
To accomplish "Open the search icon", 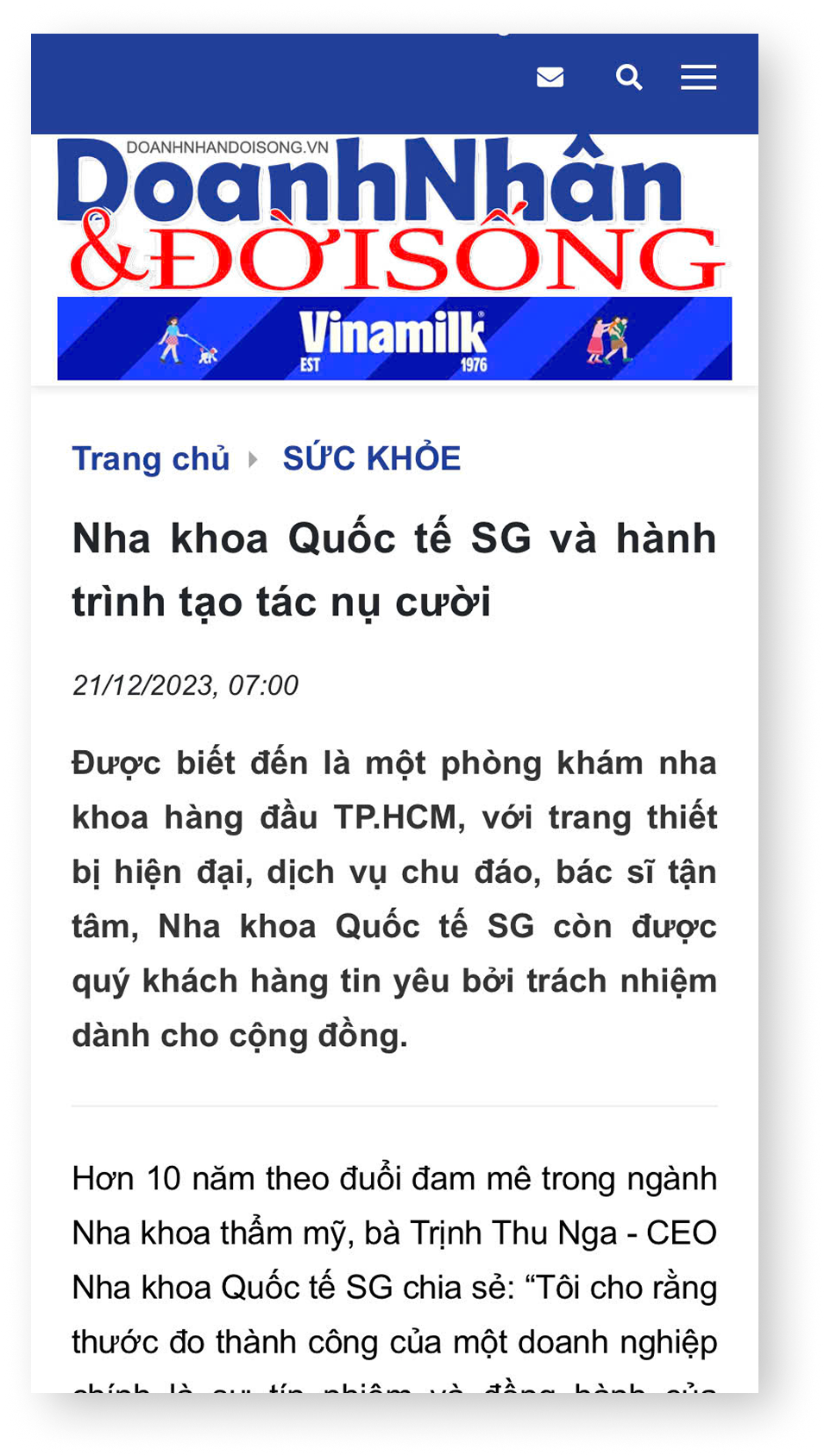I will tap(630, 78).
